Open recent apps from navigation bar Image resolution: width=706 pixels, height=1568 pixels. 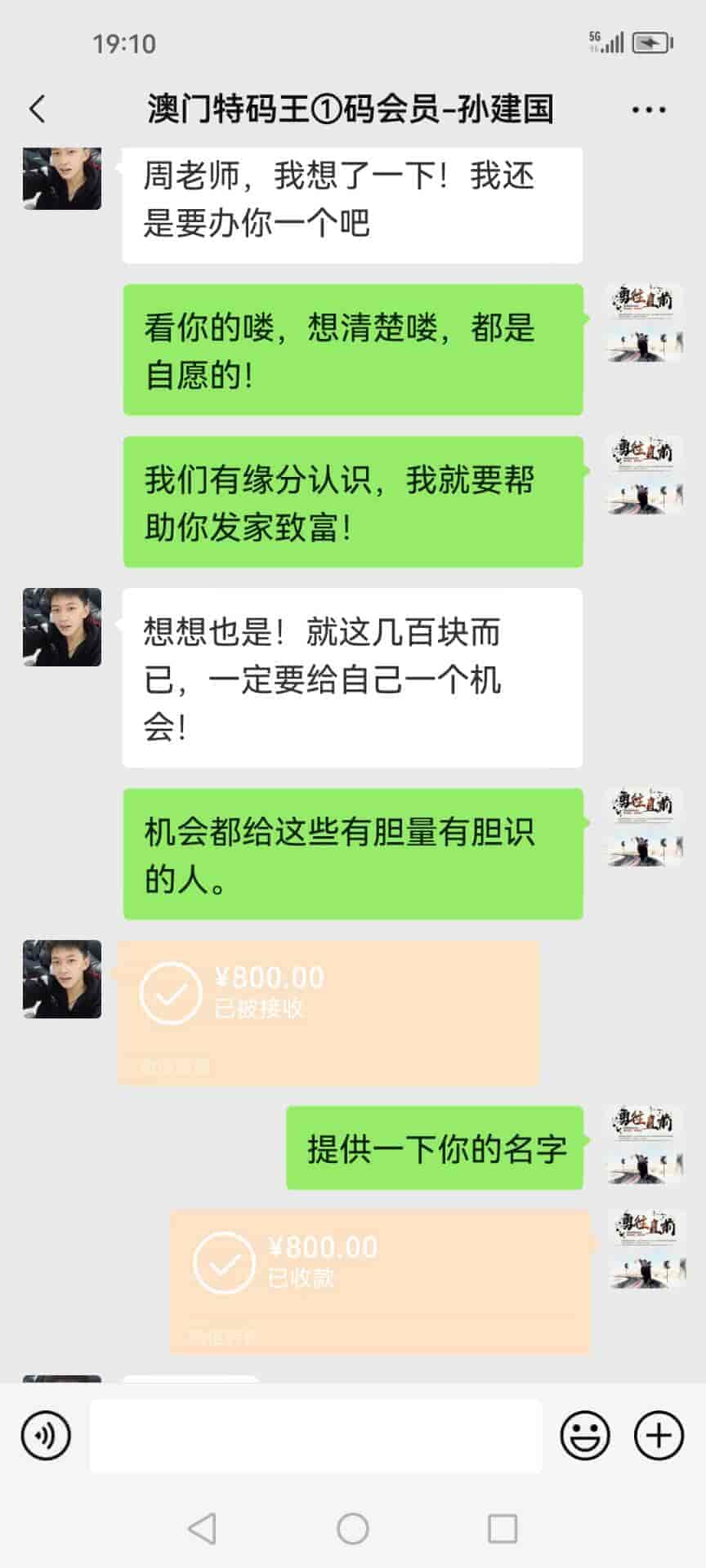click(503, 1528)
